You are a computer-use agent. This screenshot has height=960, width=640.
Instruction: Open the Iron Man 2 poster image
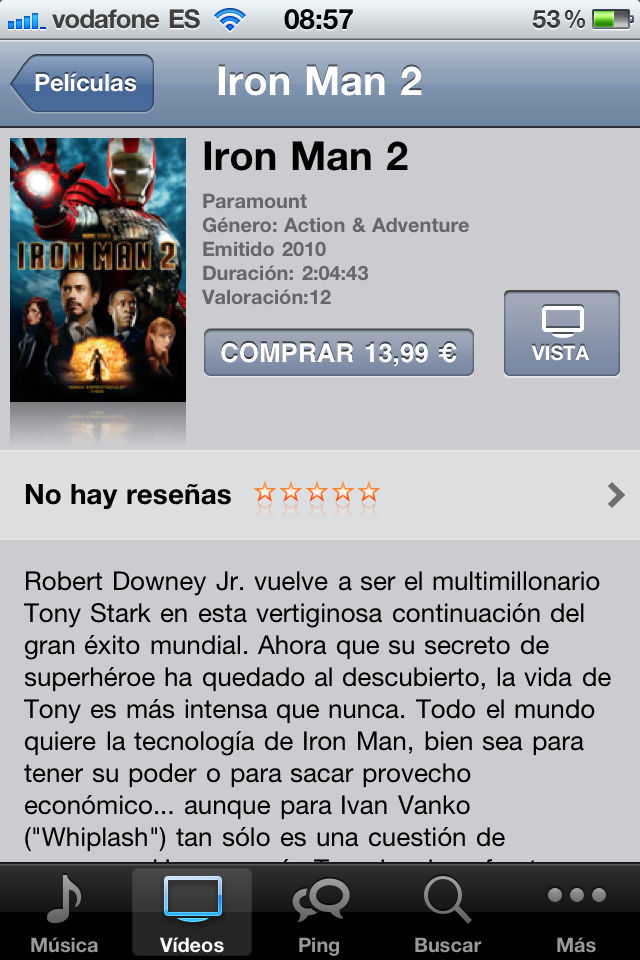pos(98,270)
